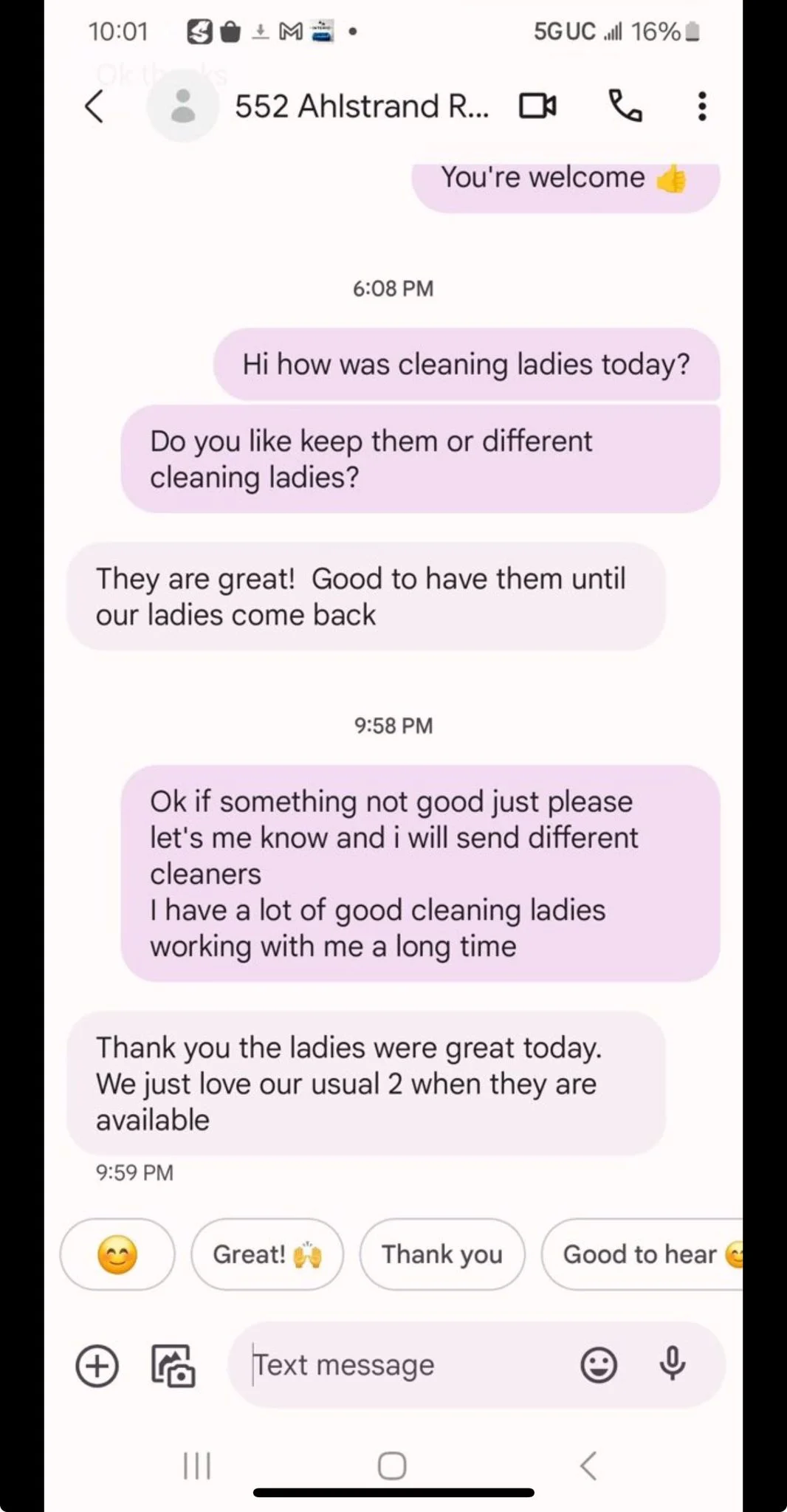Send the smiling emoji quick reply
Image resolution: width=787 pixels, height=1512 pixels.
click(x=117, y=1254)
